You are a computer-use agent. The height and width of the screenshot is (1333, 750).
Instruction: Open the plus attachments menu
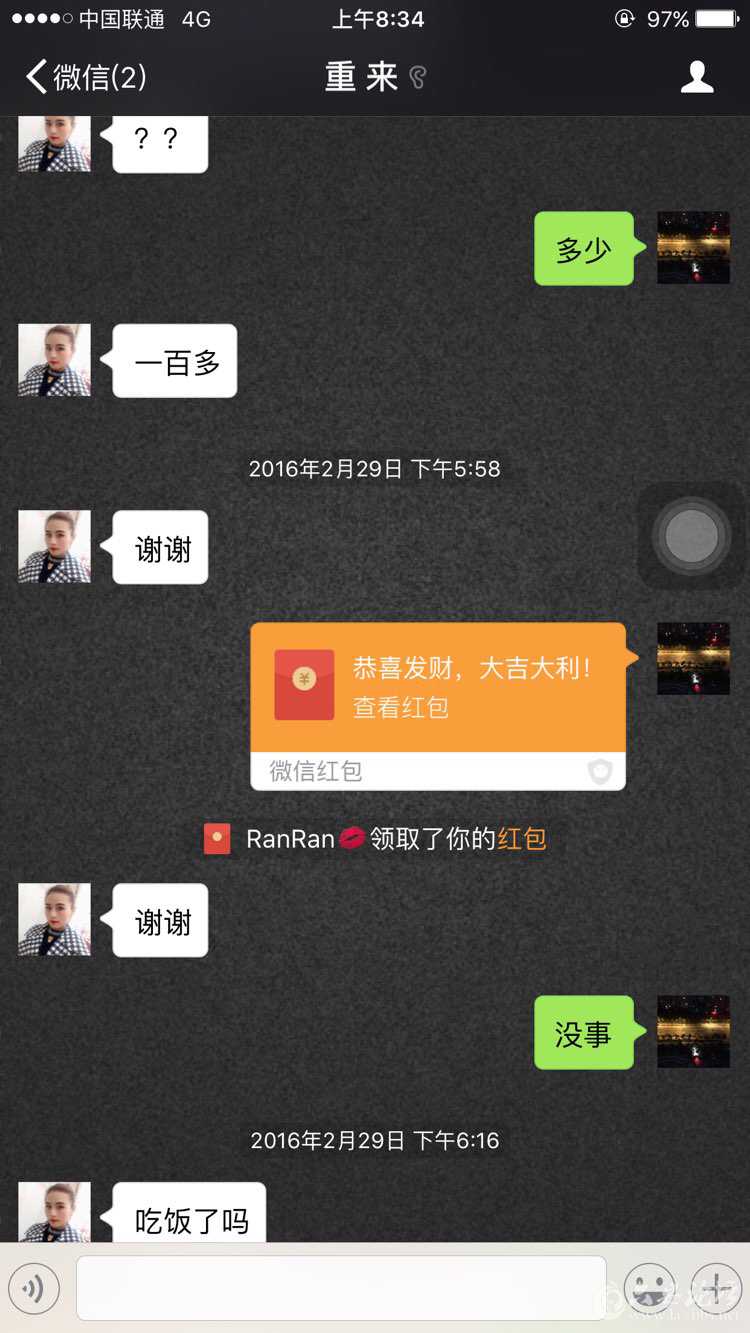[x=716, y=1289]
